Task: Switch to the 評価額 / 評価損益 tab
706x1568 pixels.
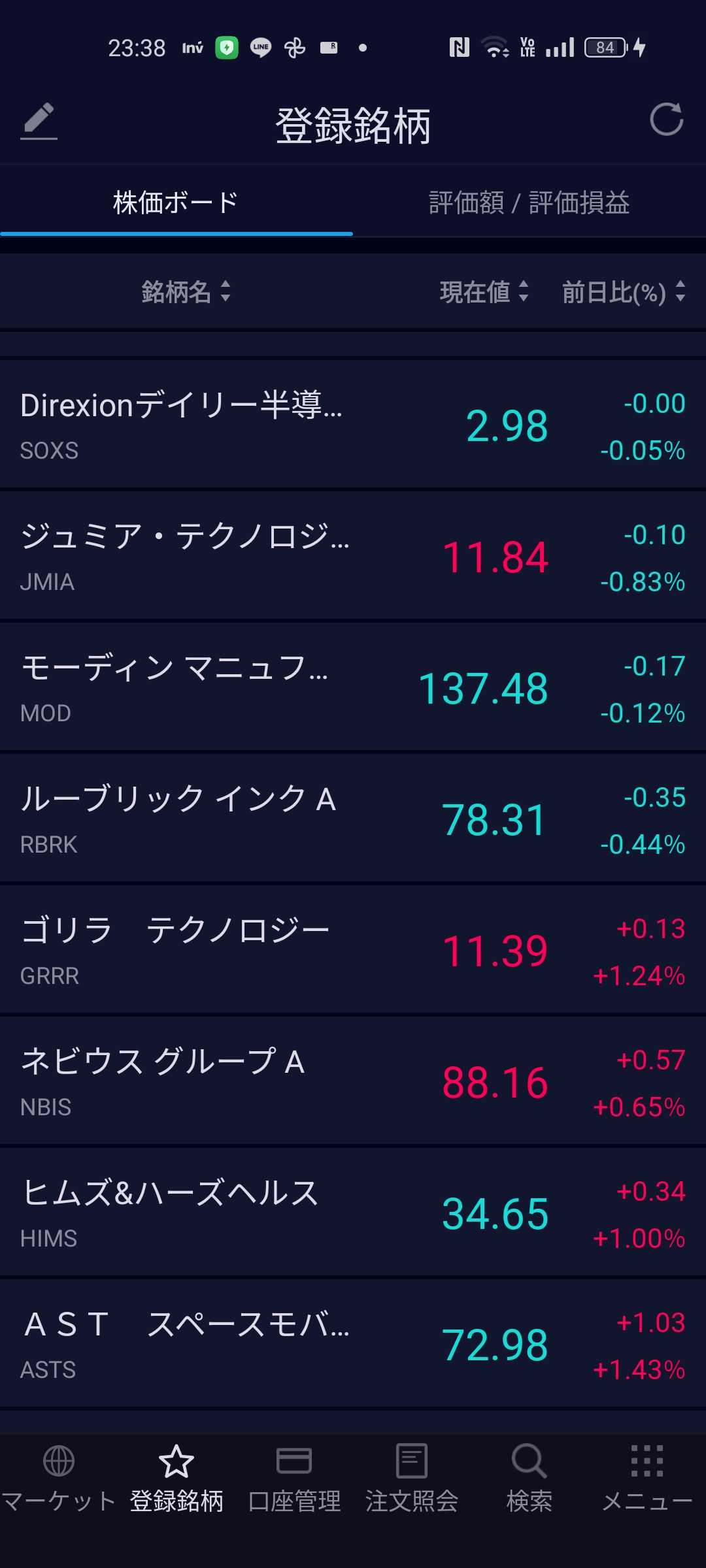Action: (x=529, y=203)
